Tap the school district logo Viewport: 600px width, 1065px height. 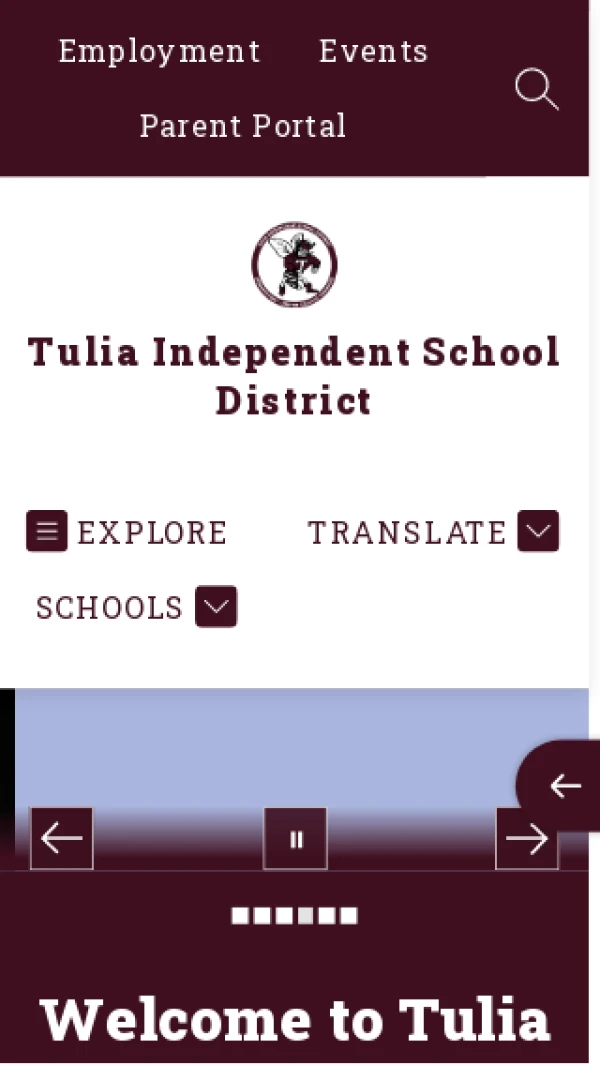pos(294,265)
